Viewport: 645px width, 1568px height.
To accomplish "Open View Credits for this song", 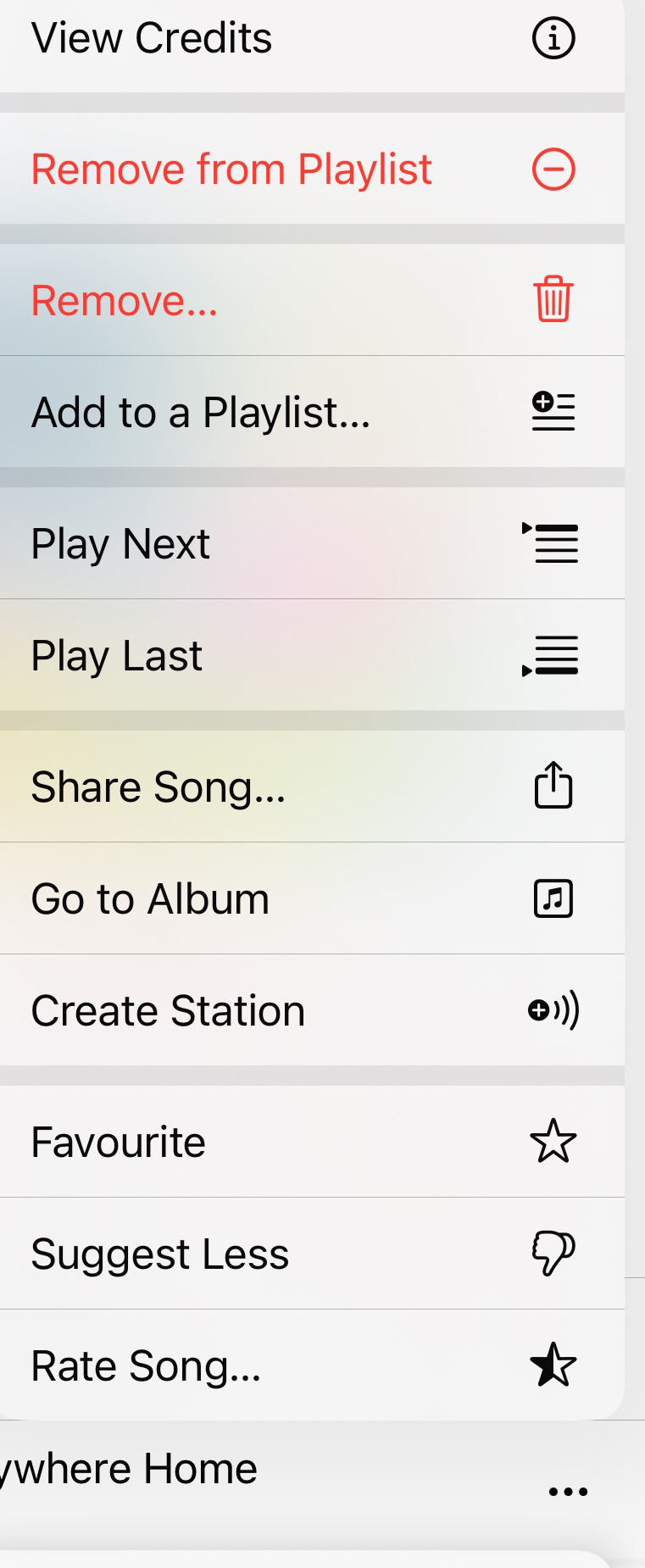I will 305,39.
